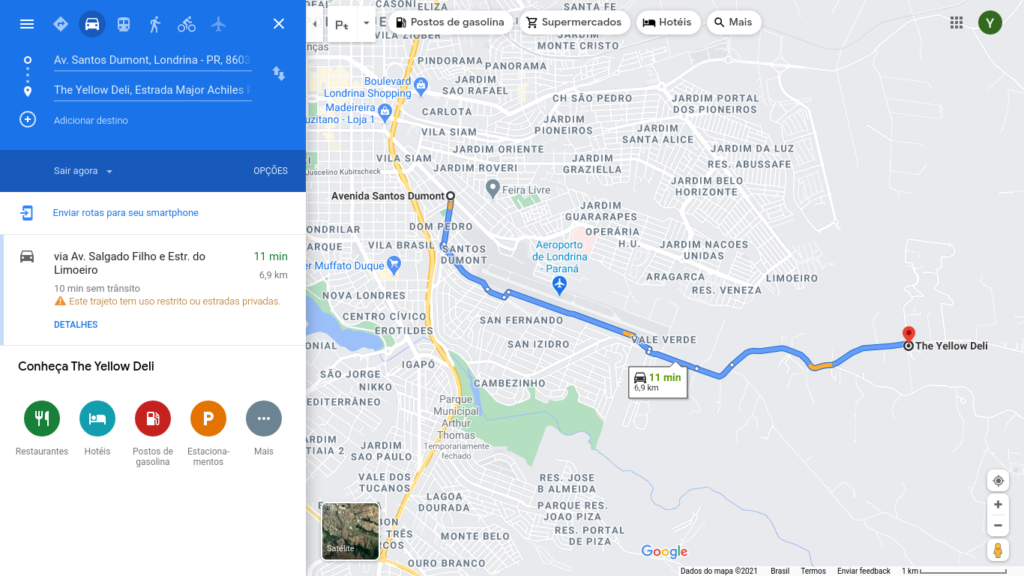The width and height of the screenshot is (1024, 576).
Task: Open the hamburger menu
Action: (27, 24)
